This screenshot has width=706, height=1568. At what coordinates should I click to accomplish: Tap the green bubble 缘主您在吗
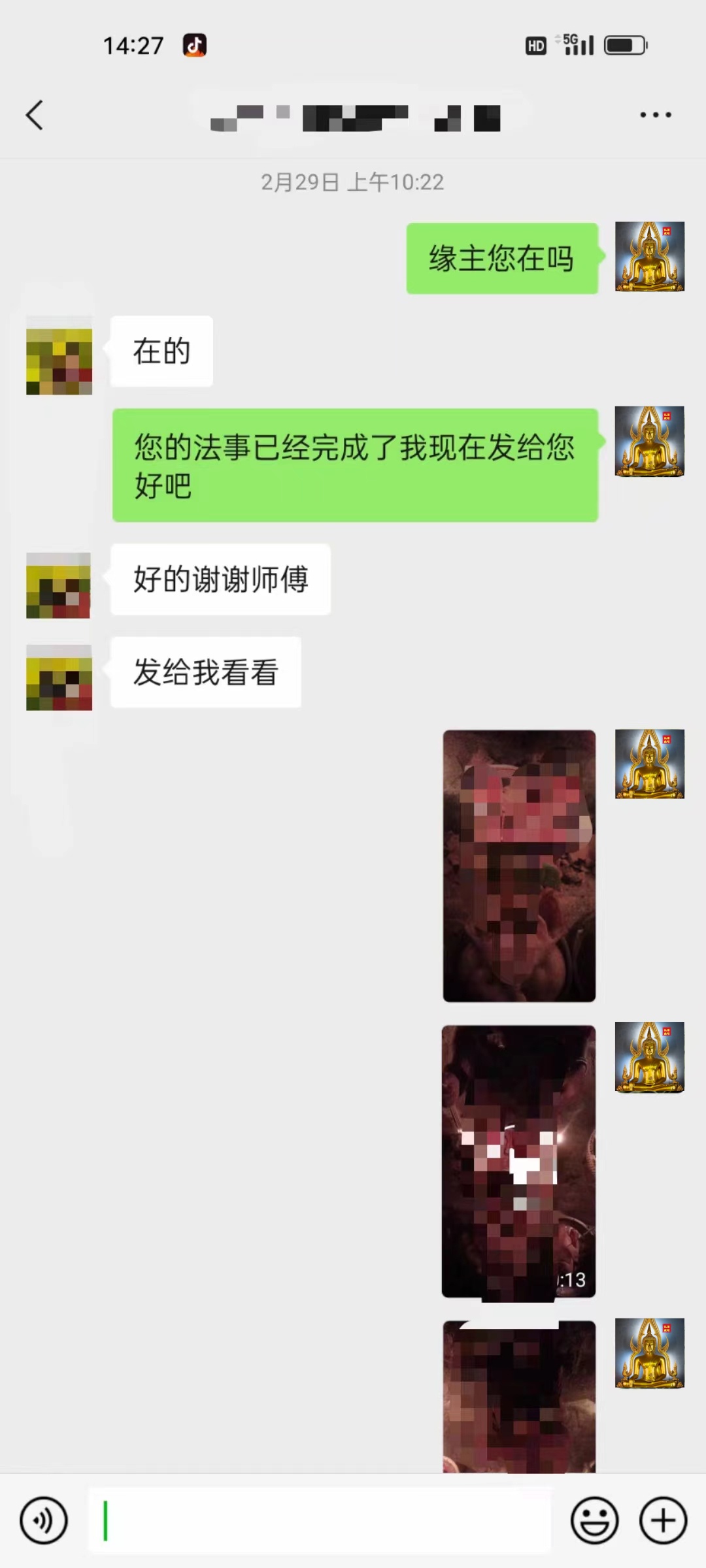[502, 258]
